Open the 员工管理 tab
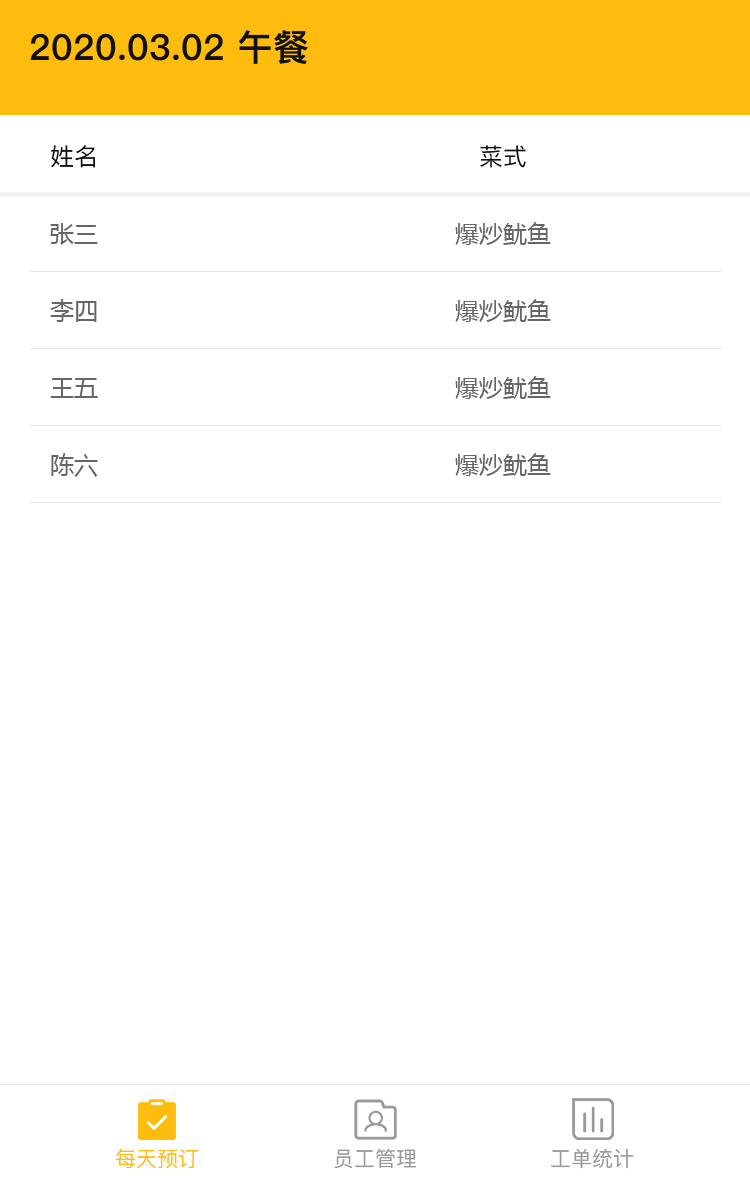This screenshot has height=1180, width=750. point(375,1134)
